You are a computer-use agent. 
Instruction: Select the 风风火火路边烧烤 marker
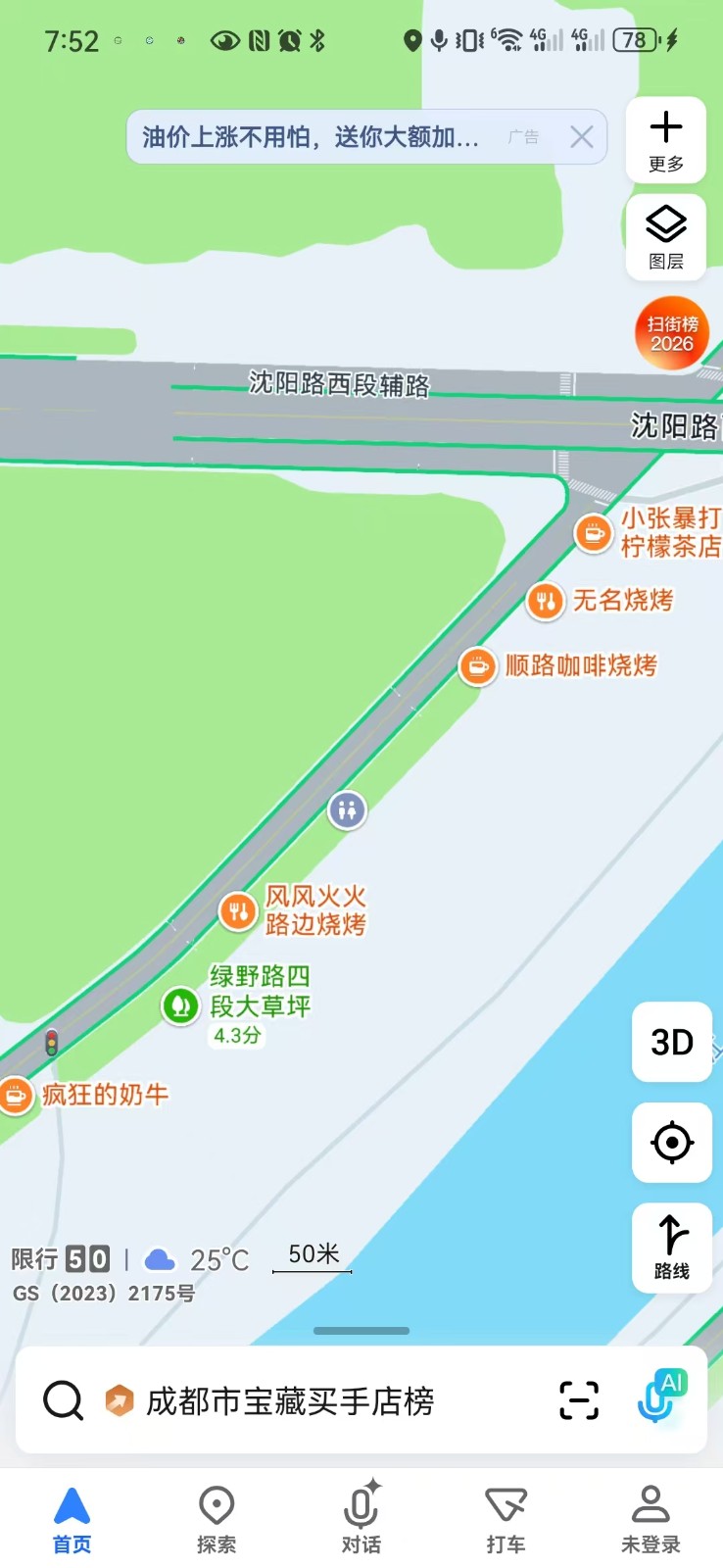(x=238, y=911)
